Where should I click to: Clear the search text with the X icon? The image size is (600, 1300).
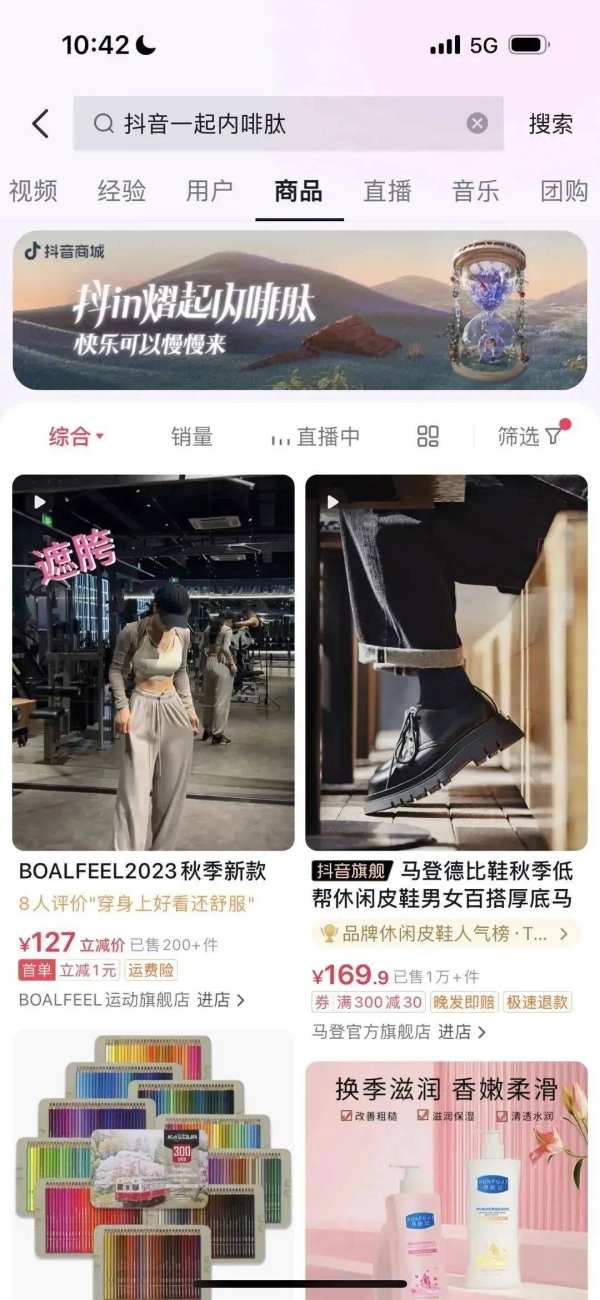point(477,123)
